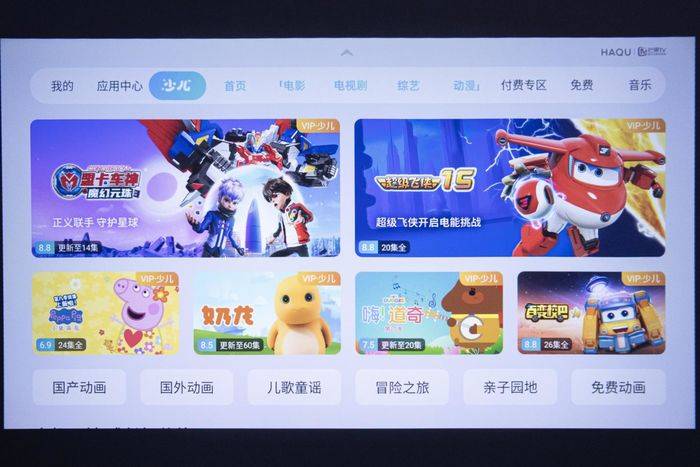This screenshot has width=700, height=467.
Task: Browse the 儿歌童谣 category
Action: pos(294,387)
